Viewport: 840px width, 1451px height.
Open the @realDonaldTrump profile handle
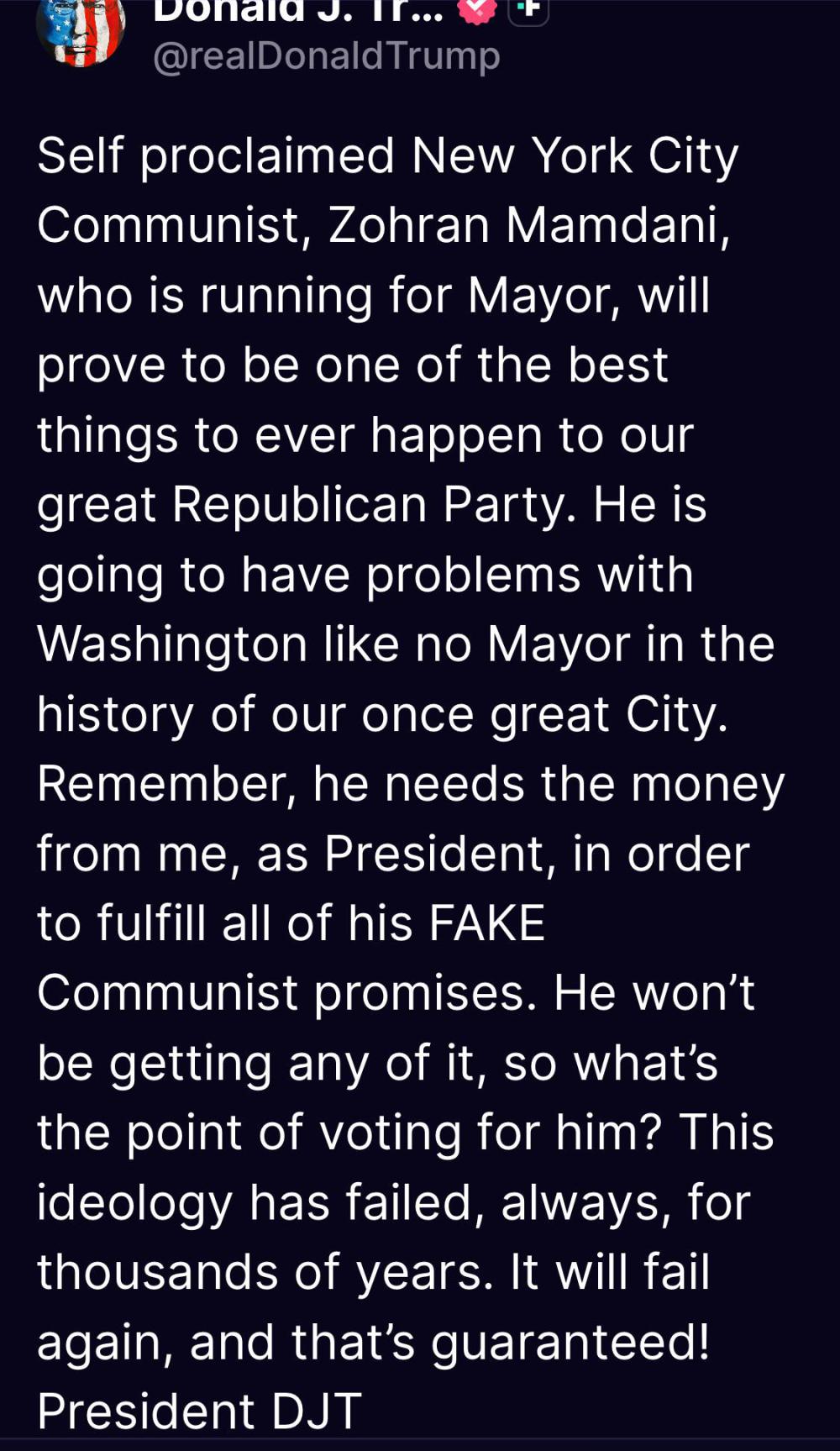327,56
